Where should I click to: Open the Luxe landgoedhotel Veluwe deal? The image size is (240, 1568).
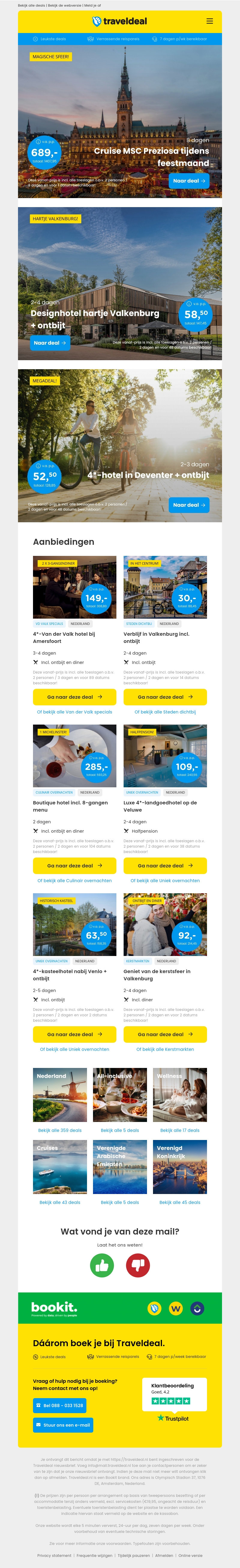pyautogui.click(x=165, y=866)
